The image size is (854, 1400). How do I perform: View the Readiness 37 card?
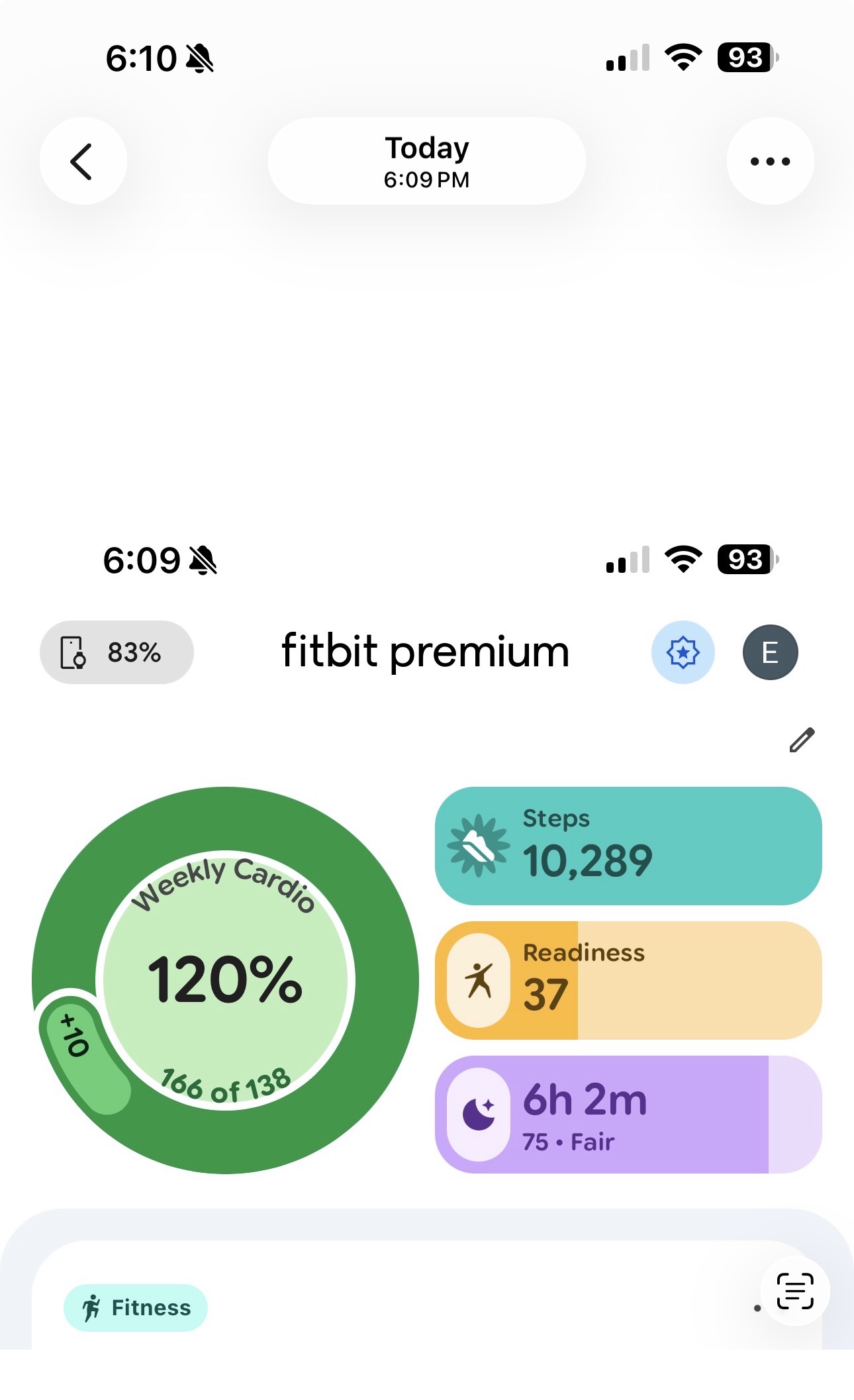(x=628, y=980)
